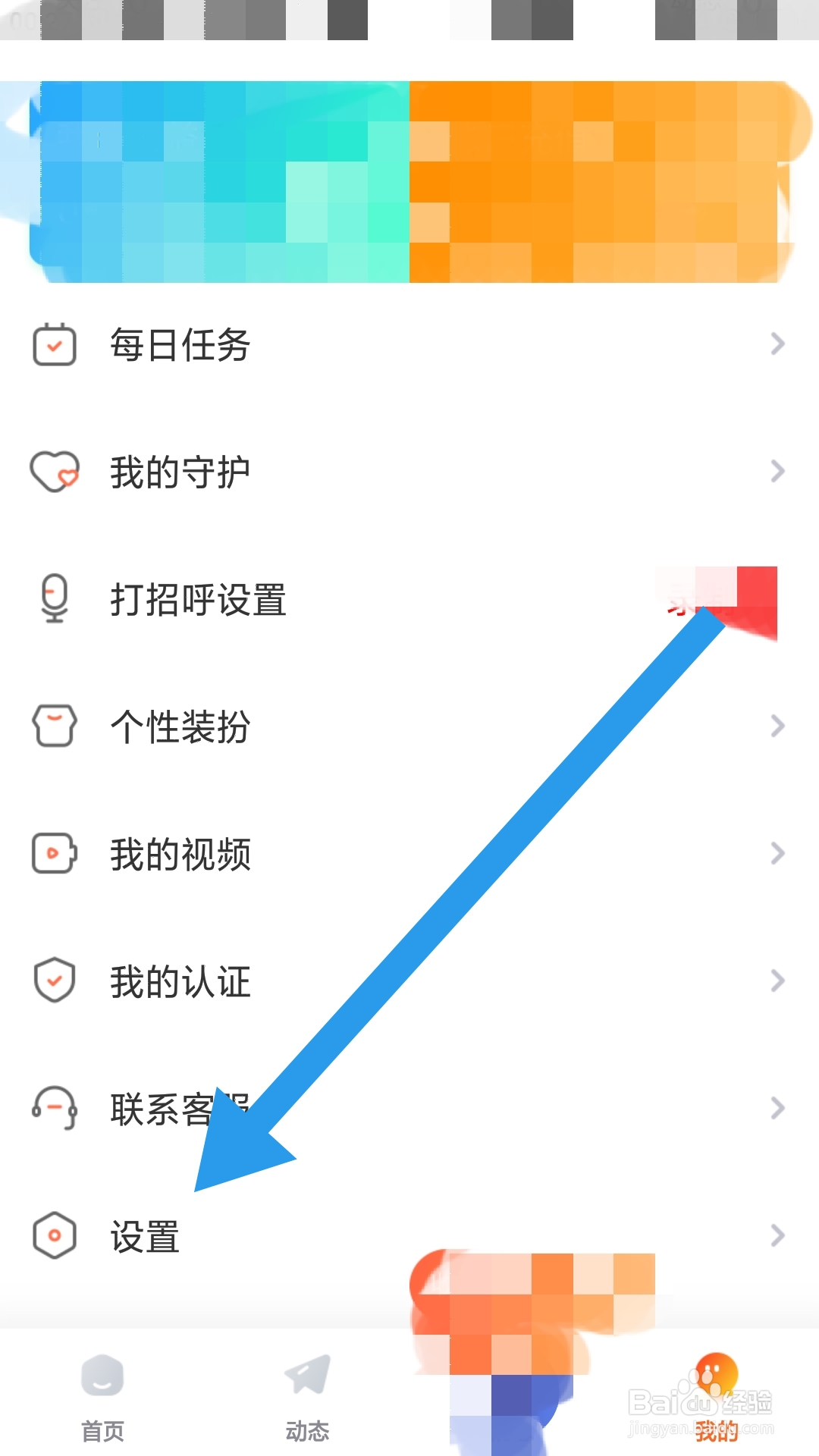Open Settings via the gear icon

pyautogui.click(x=53, y=1236)
